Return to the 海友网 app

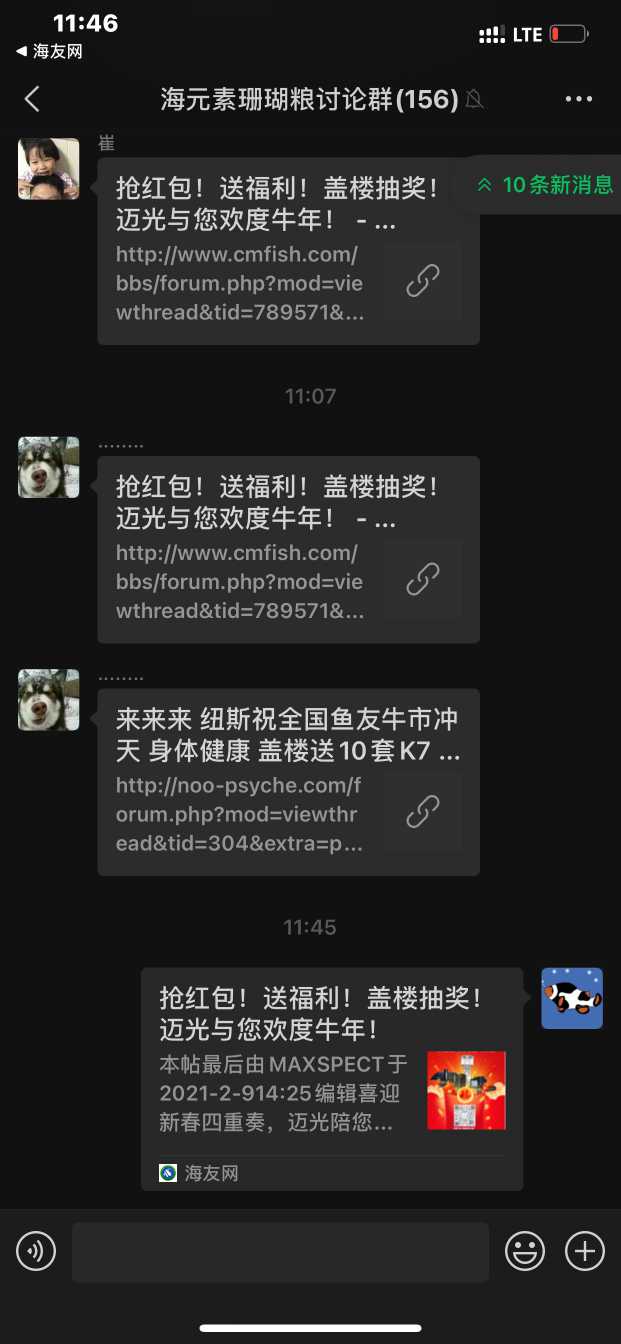point(48,52)
